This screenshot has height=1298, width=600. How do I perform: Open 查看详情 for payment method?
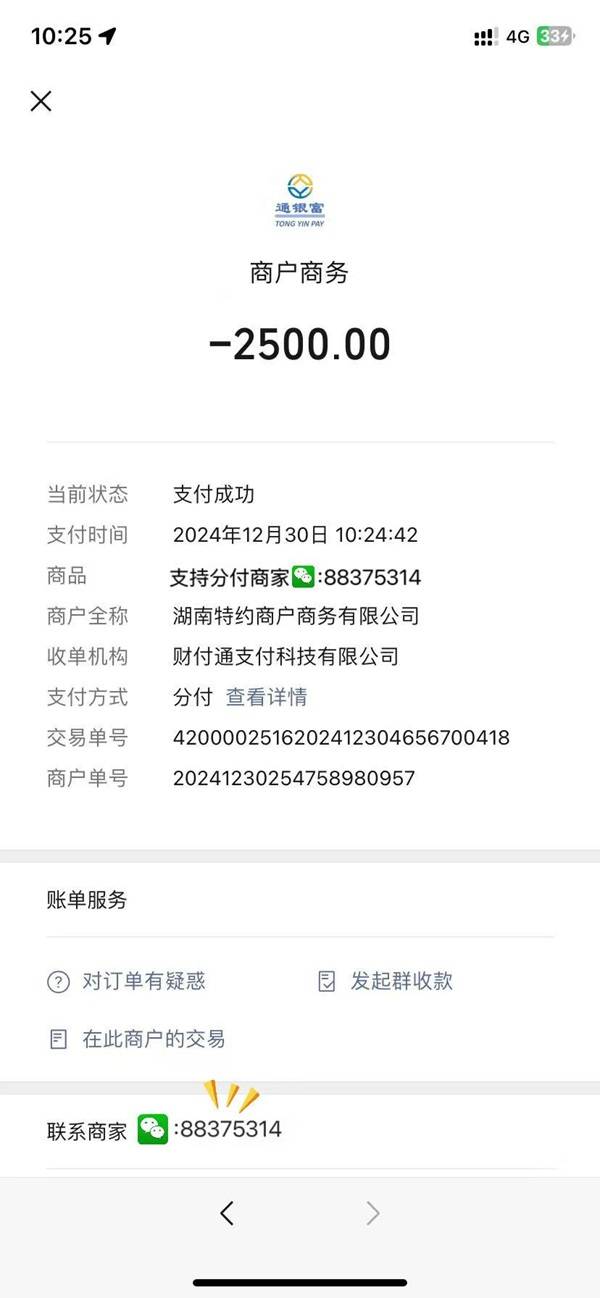click(266, 697)
